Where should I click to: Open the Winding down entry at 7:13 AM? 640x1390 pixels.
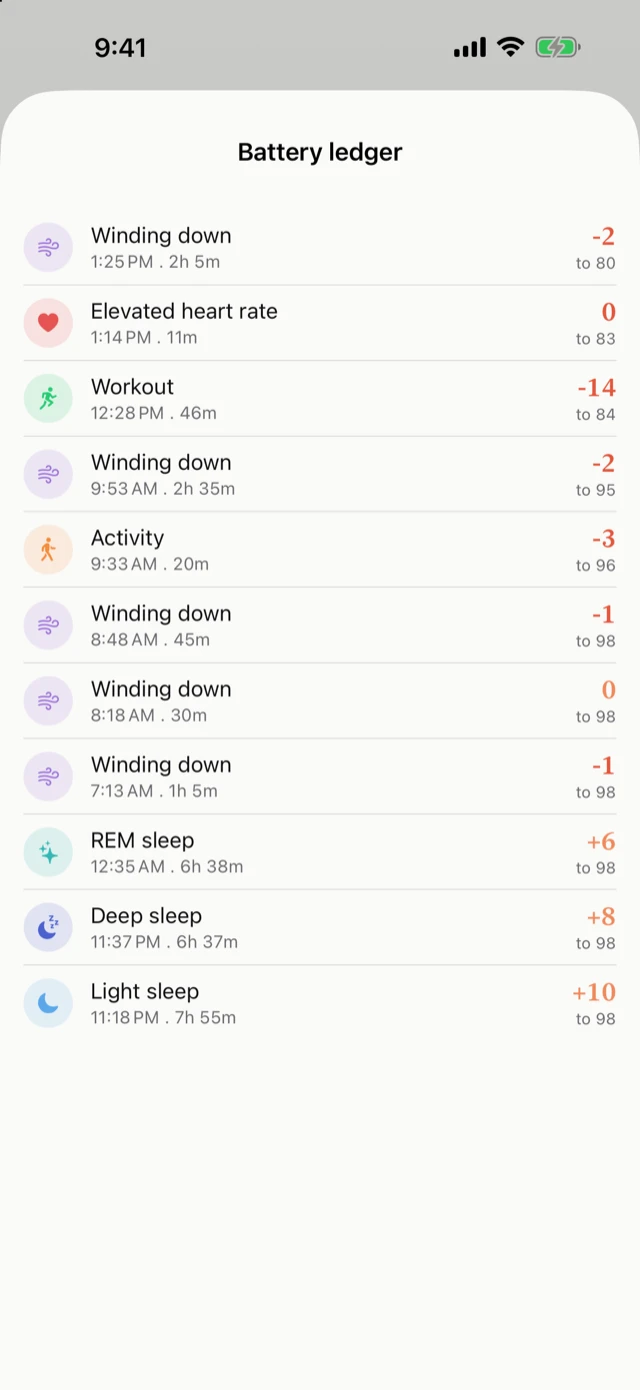point(320,777)
